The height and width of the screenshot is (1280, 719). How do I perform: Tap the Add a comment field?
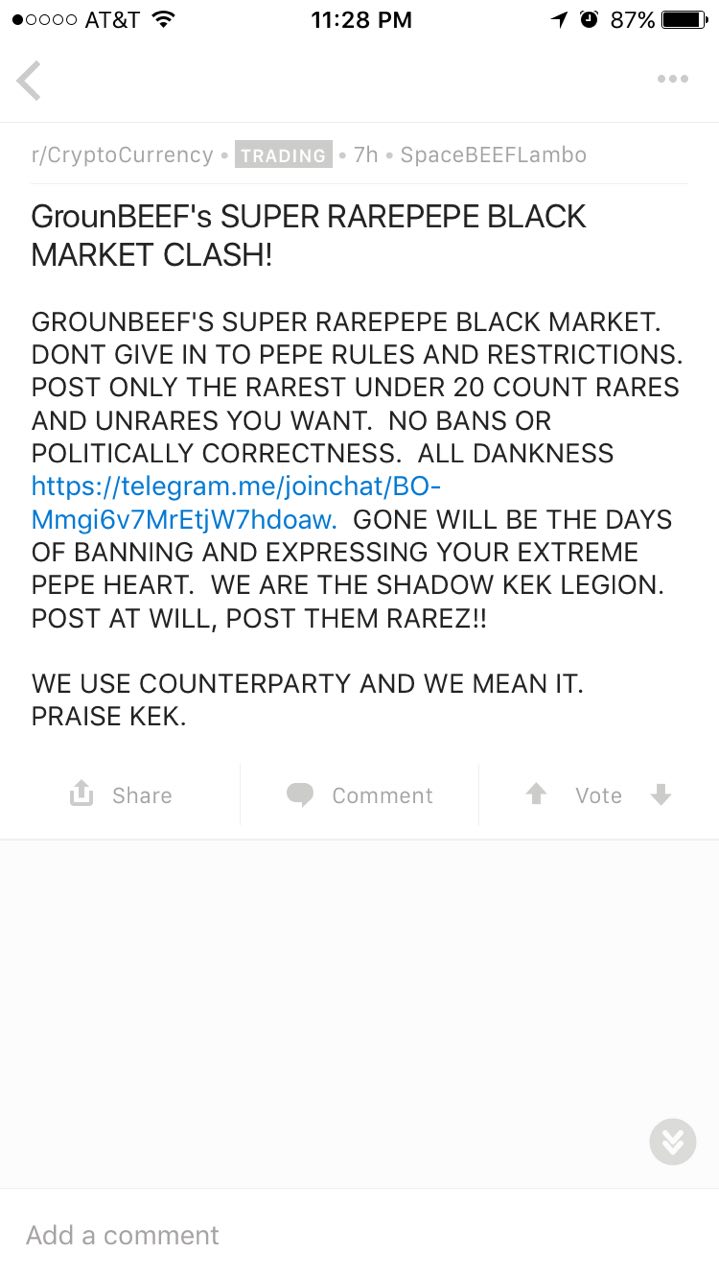pos(359,1235)
